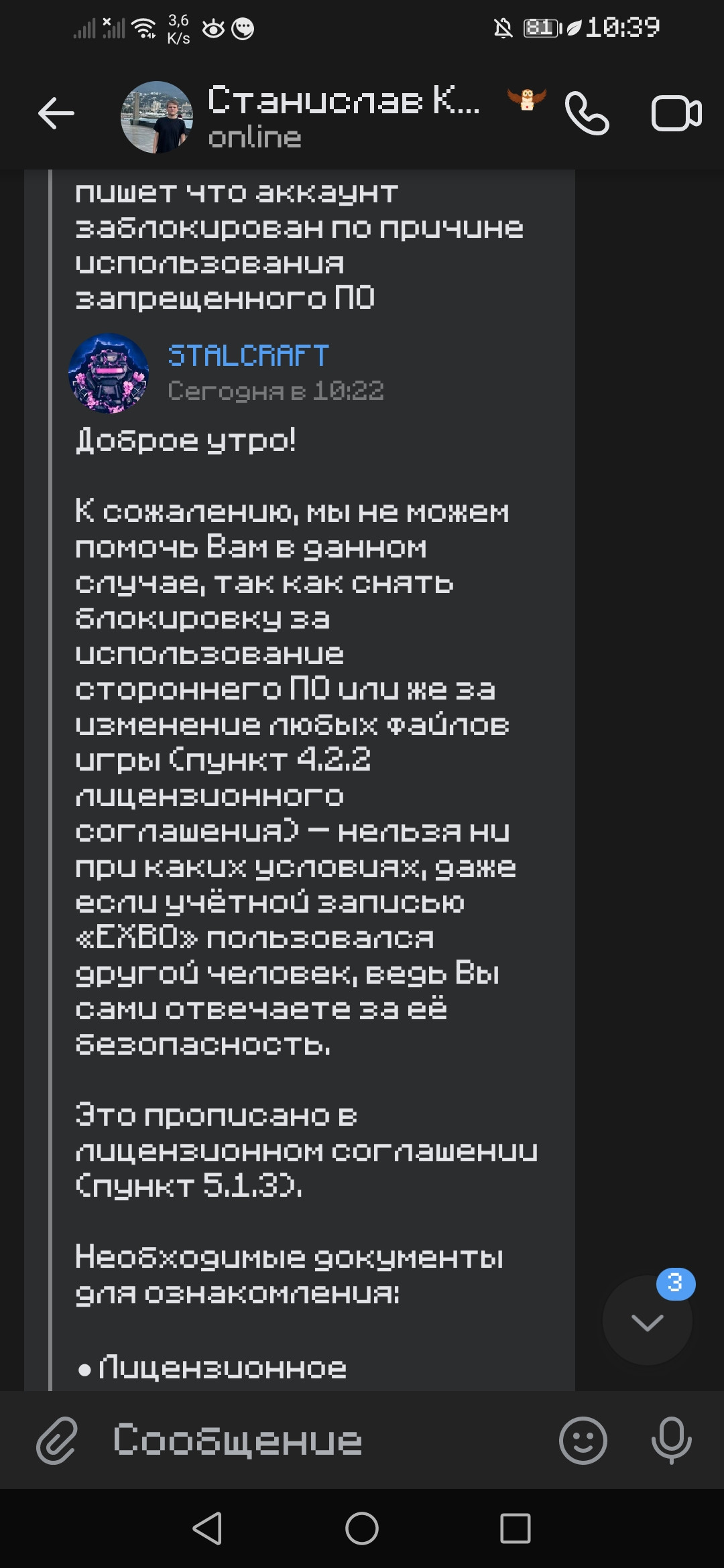
Task: Jump to the 3 unread messages
Action: click(x=648, y=1321)
